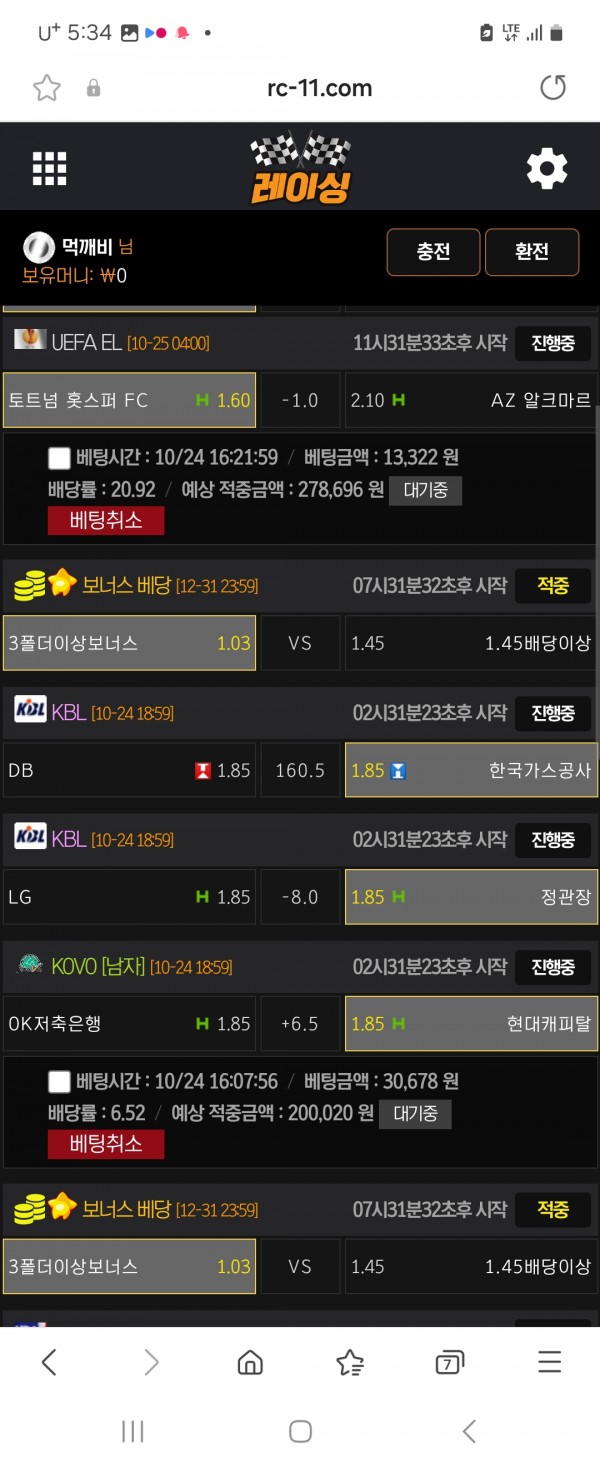600x1467 pixels.
Task: Select 토트넘 홋스퍼 FC odds 1.60
Action: click(129, 400)
